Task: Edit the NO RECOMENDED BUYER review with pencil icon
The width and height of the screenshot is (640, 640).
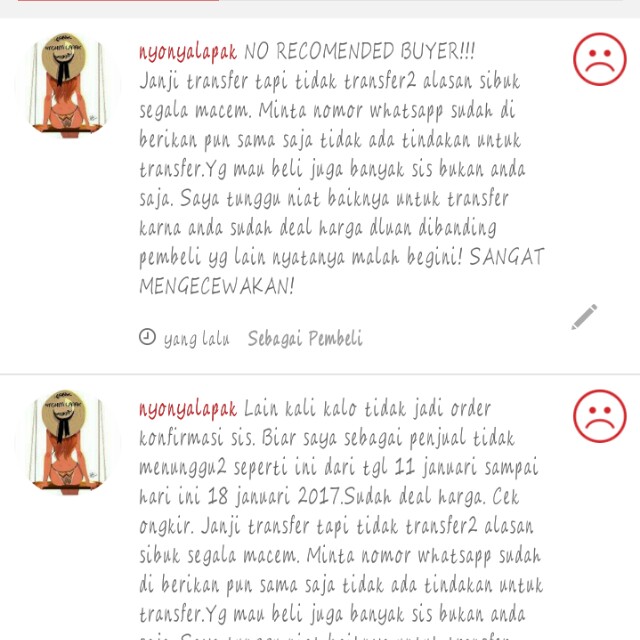Action: (x=584, y=317)
